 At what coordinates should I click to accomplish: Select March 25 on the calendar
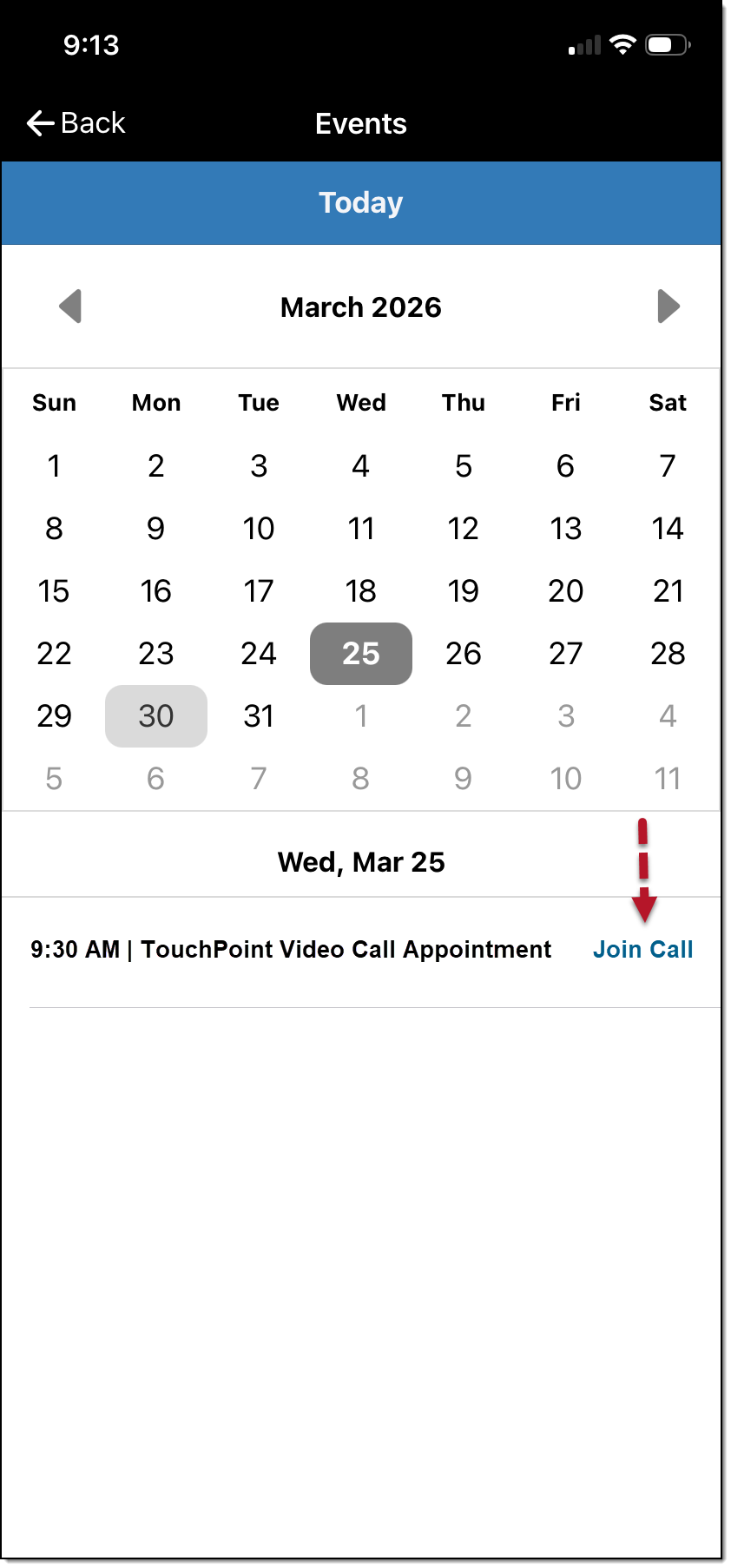coord(361,654)
